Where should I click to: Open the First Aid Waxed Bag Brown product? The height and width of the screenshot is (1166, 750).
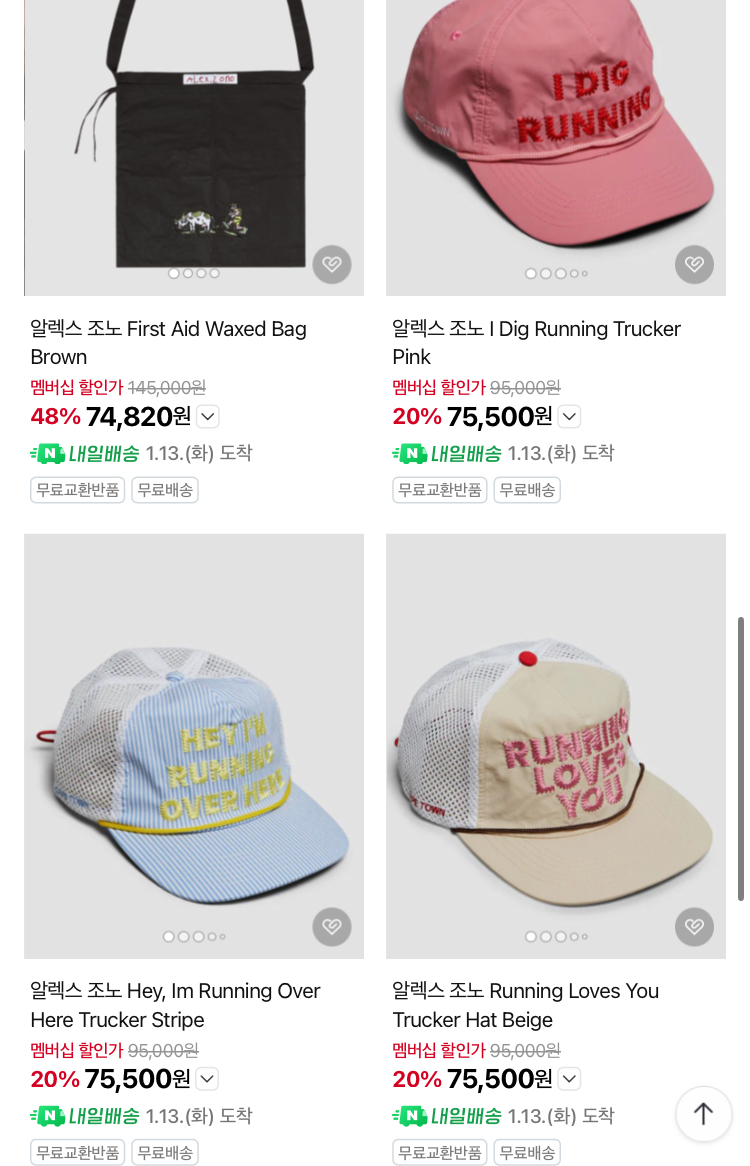[x=168, y=343]
